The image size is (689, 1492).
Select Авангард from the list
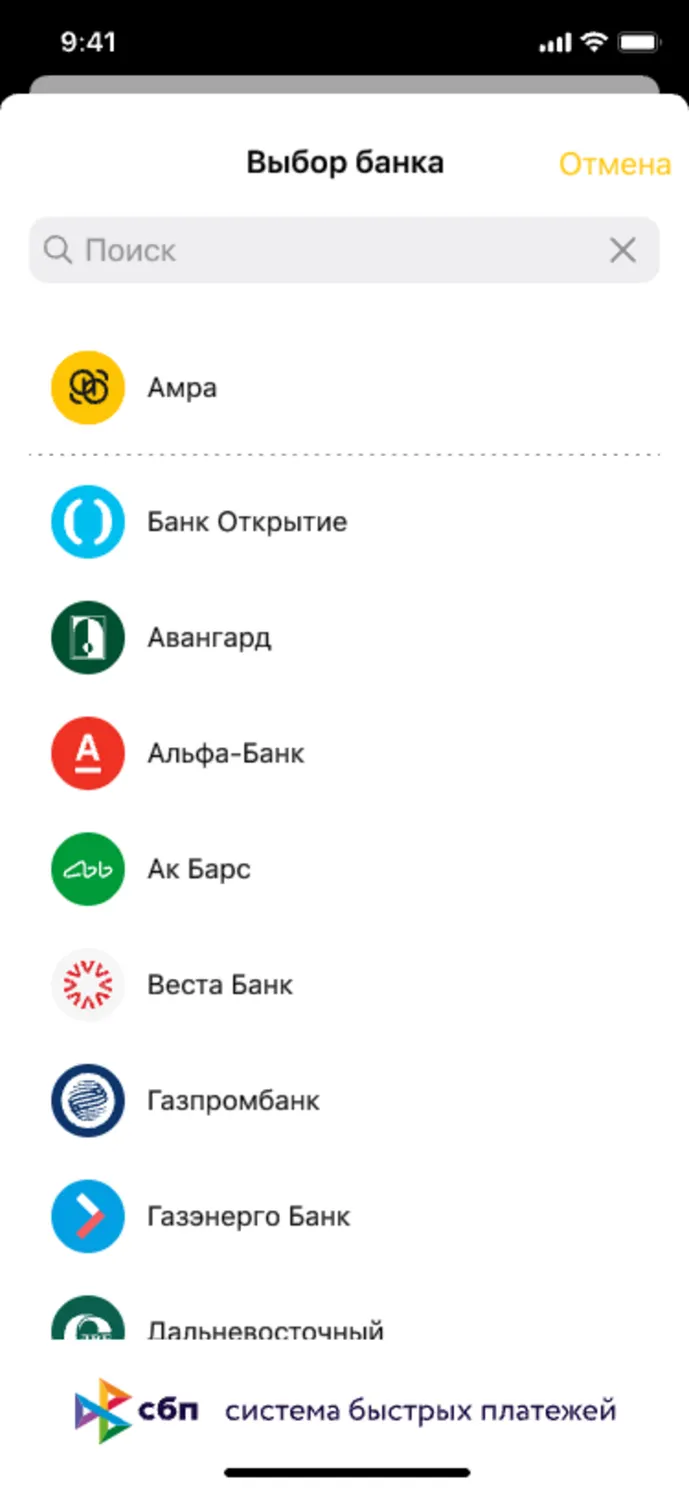coord(344,637)
